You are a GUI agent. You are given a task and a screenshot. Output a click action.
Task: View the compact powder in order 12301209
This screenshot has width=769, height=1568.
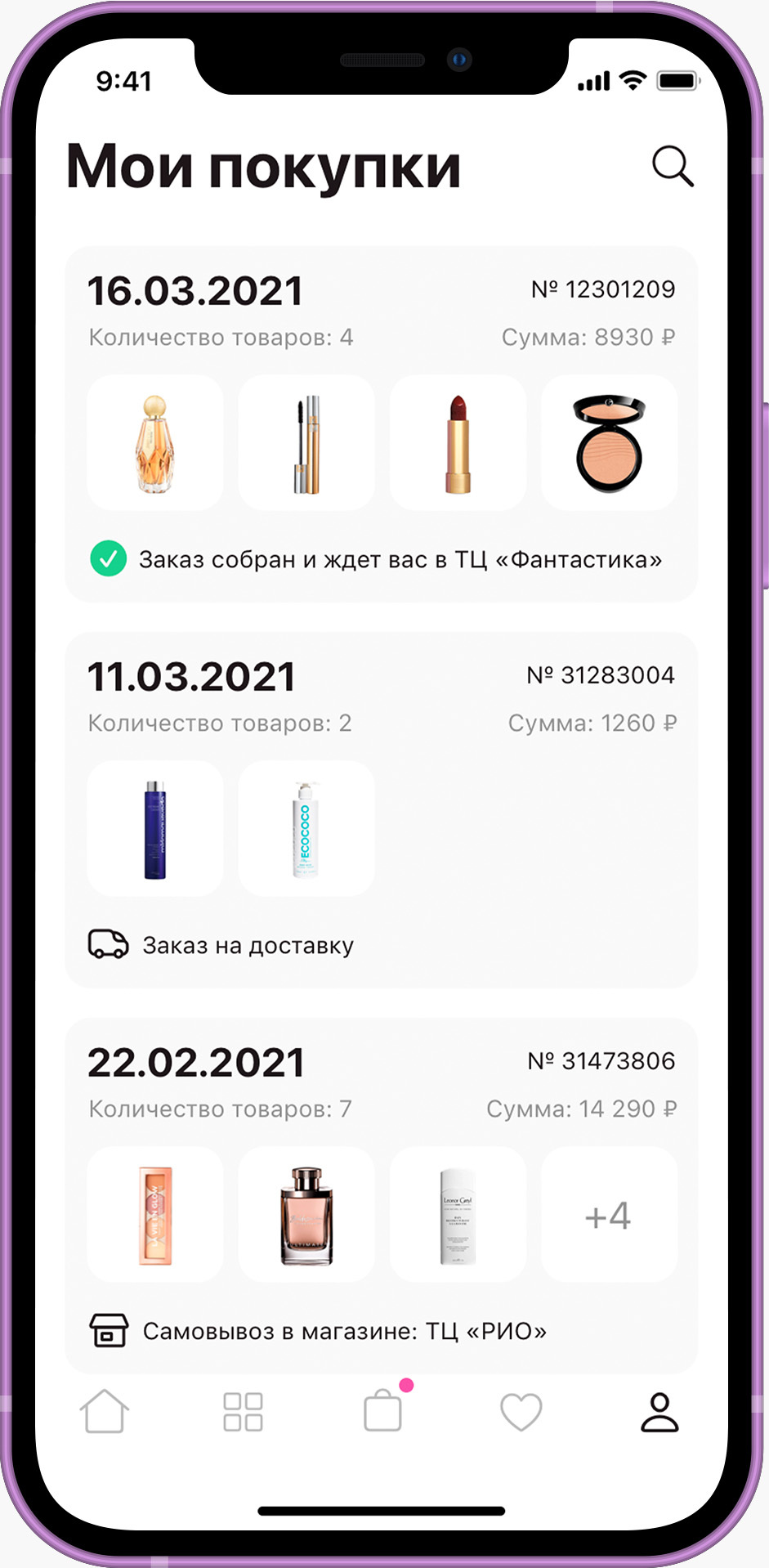click(609, 442)
